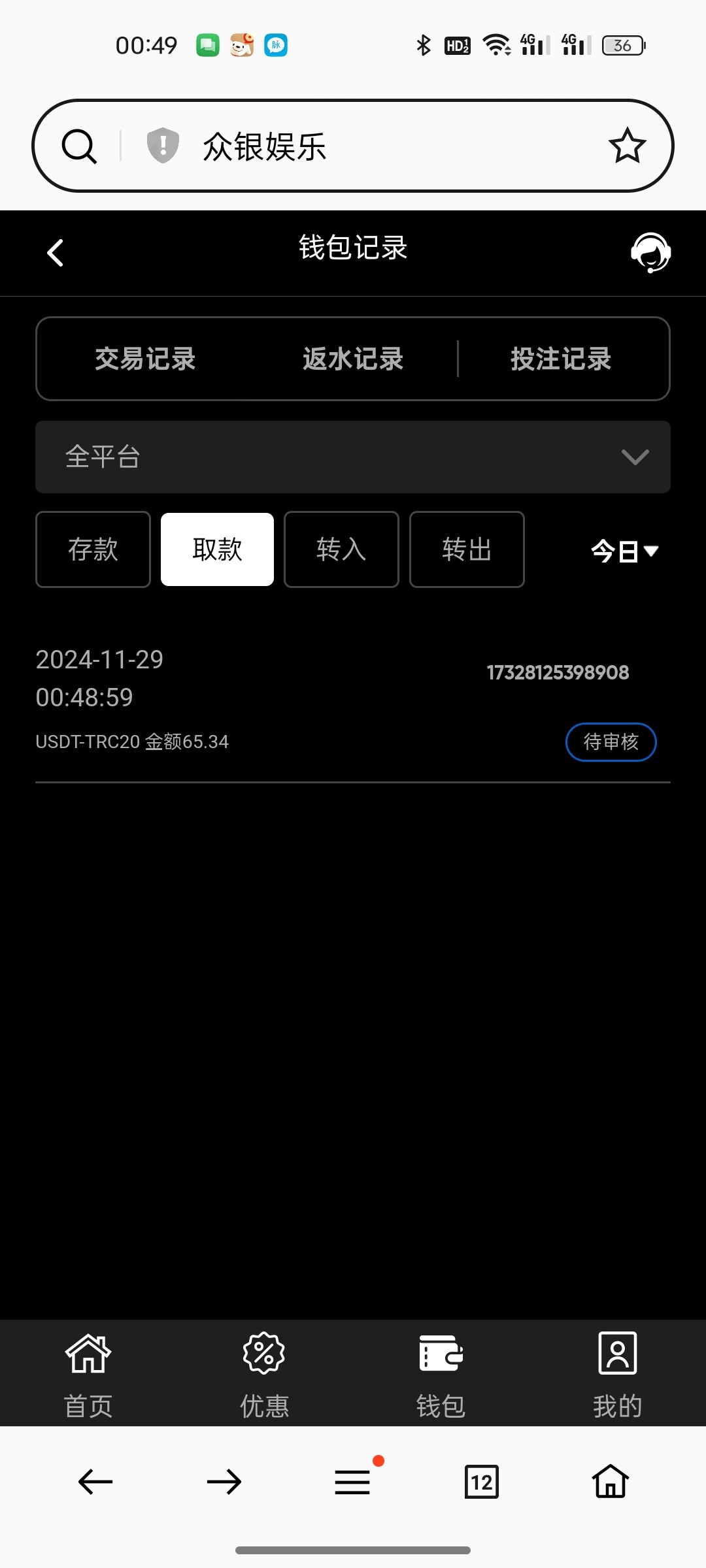Viewport: 706px width, 1568px height.
Task: Open the 今日 date range picker
Action: 624,551
